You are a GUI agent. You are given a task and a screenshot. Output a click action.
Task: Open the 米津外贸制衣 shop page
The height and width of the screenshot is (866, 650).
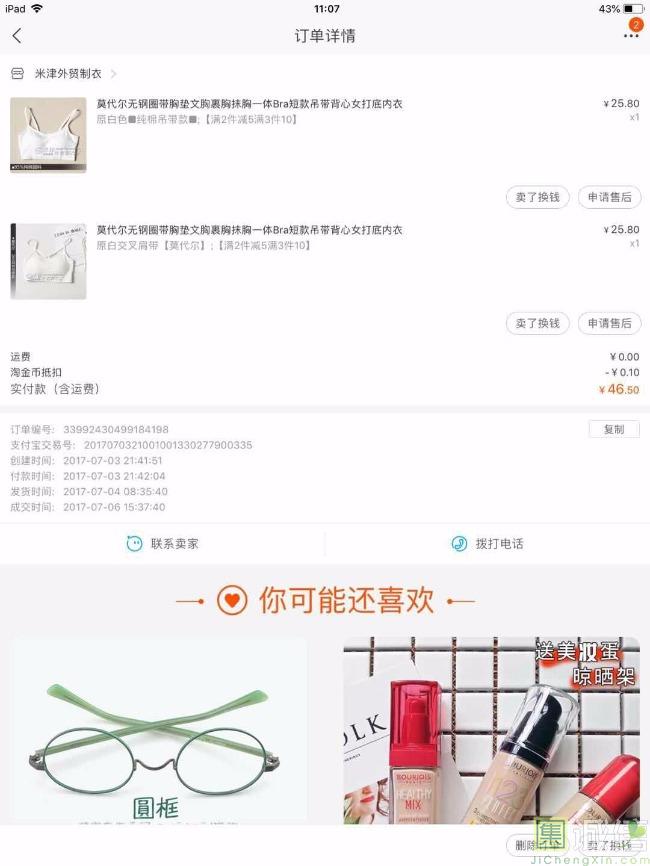[x=68, y=74]
